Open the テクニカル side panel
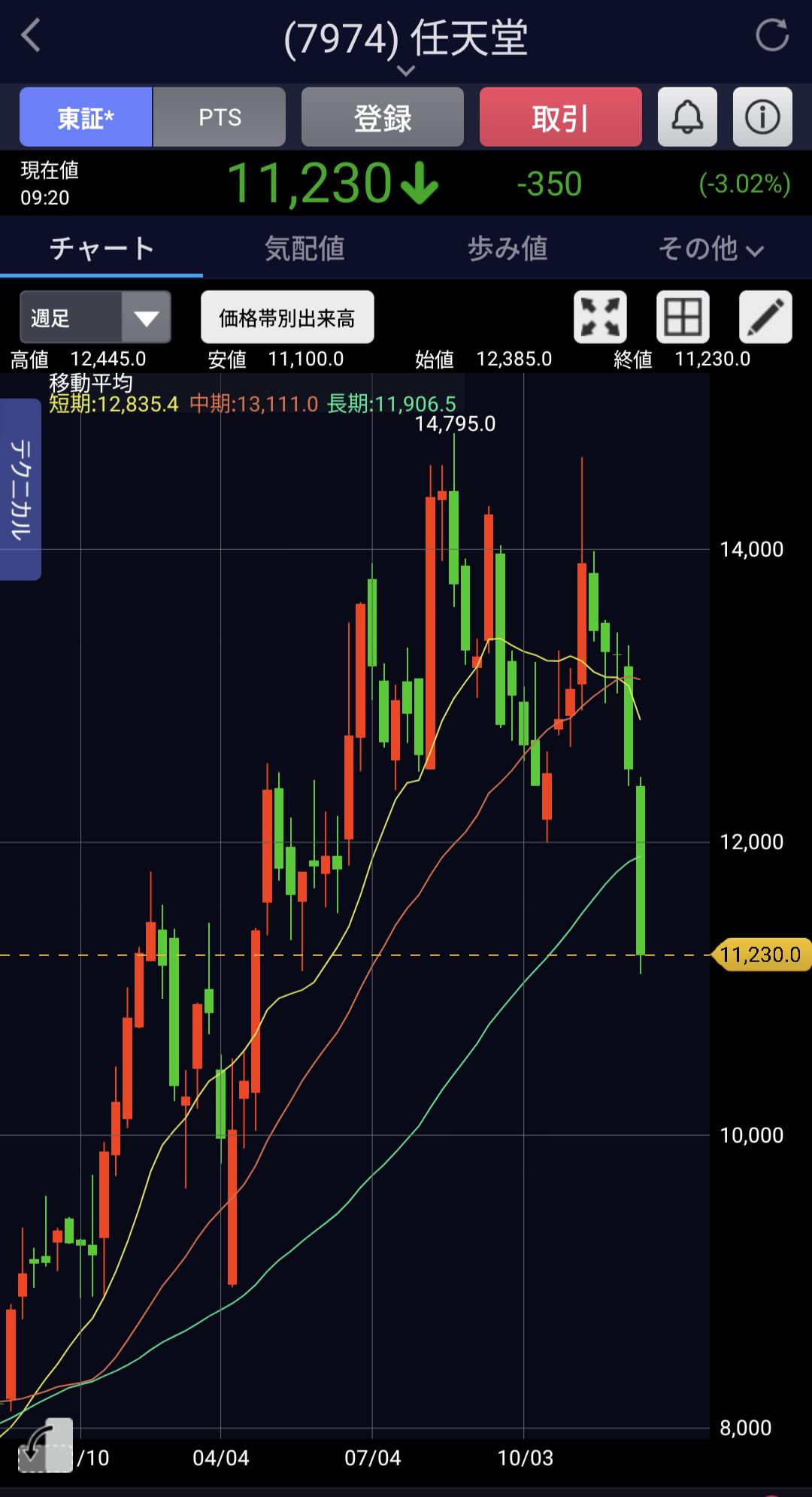 [20, 489]
